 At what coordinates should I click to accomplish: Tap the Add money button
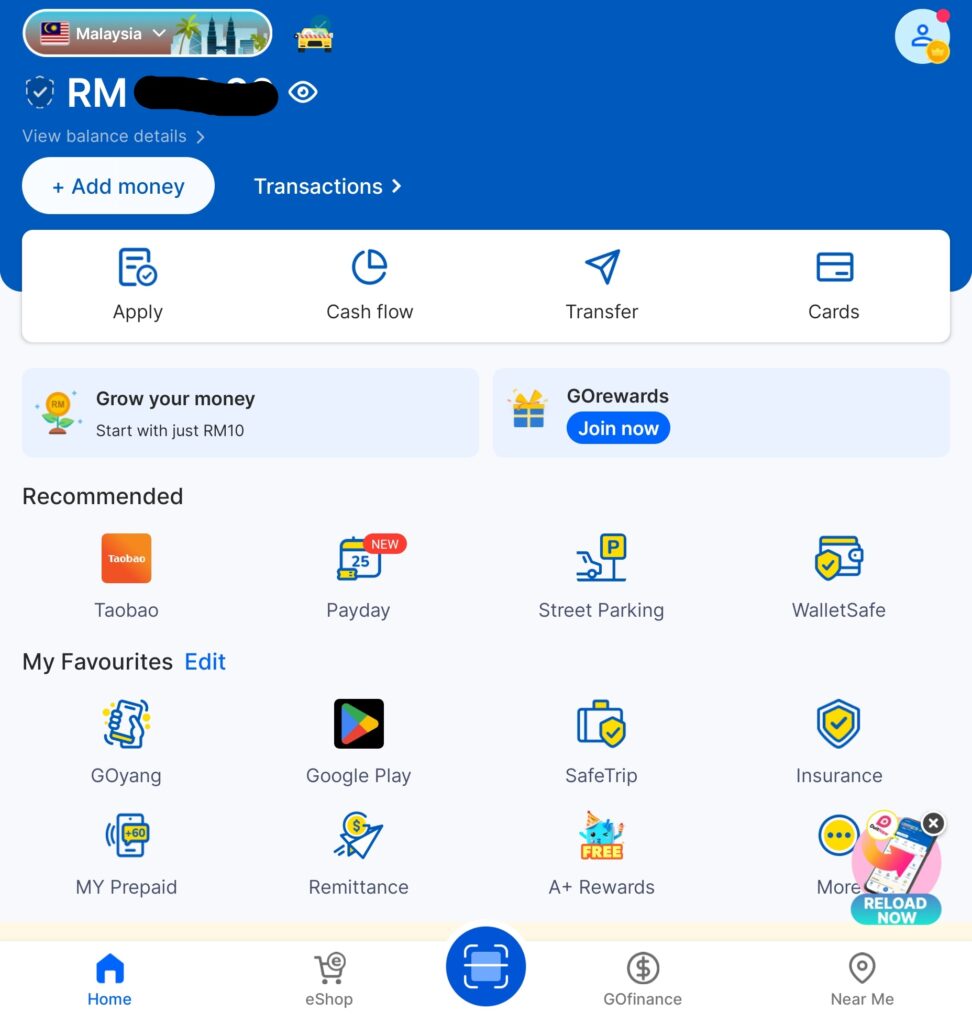[x=118, y=186]
